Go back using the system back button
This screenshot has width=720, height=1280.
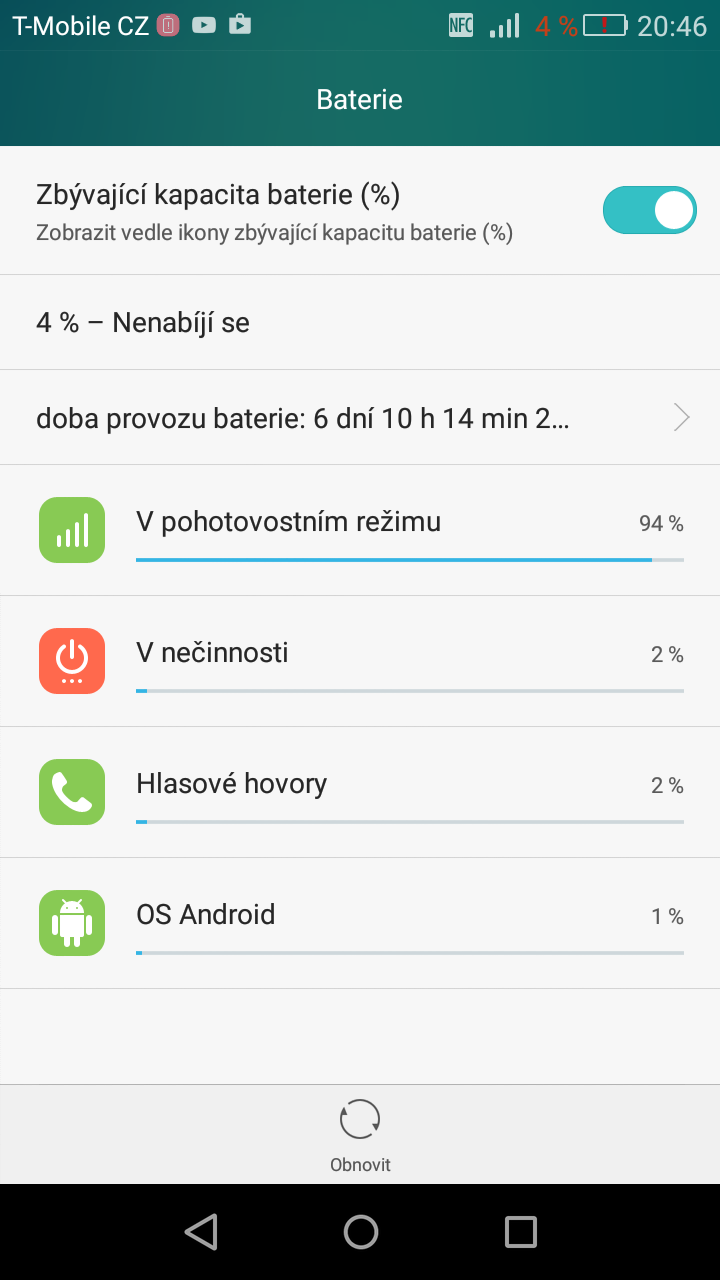tap(202, 1232)
